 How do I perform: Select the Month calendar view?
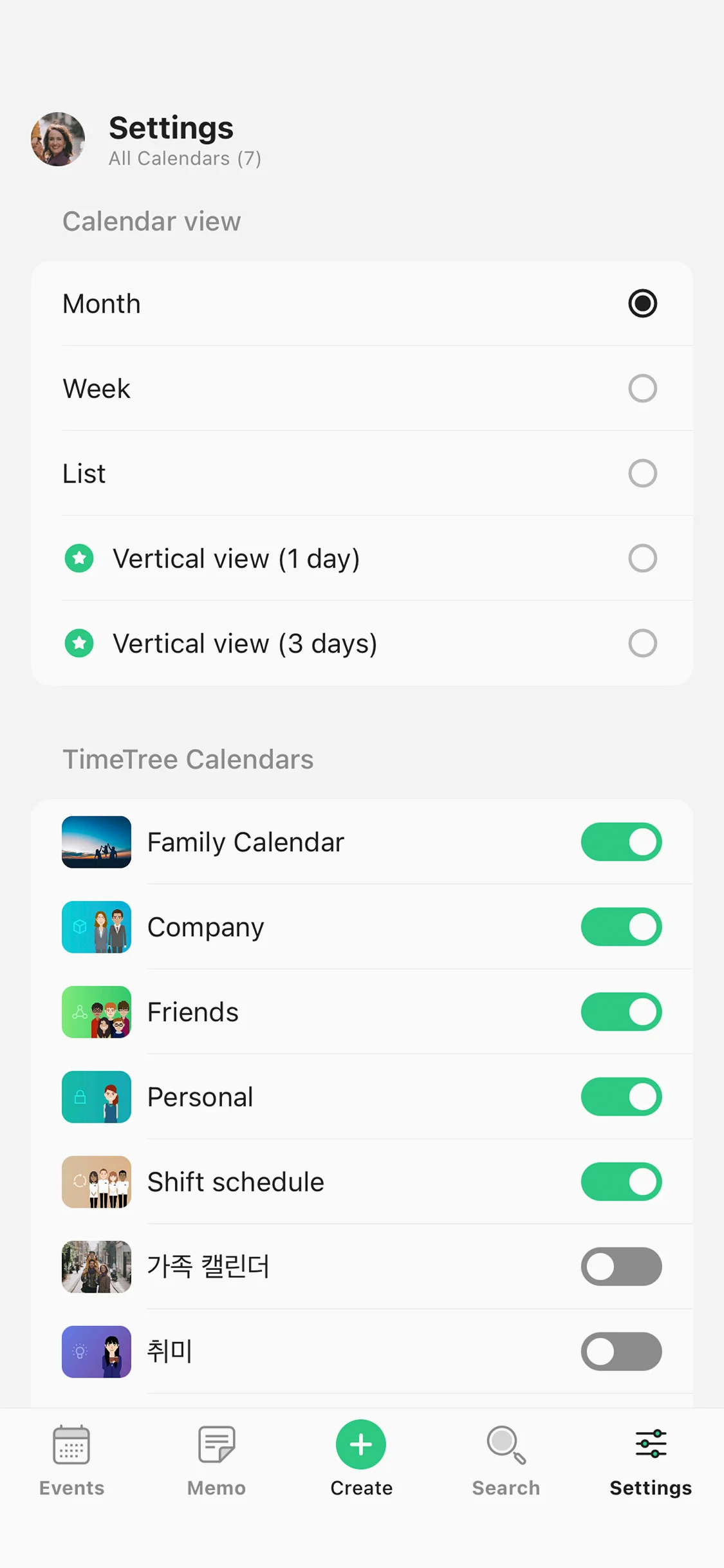(642, 304)
